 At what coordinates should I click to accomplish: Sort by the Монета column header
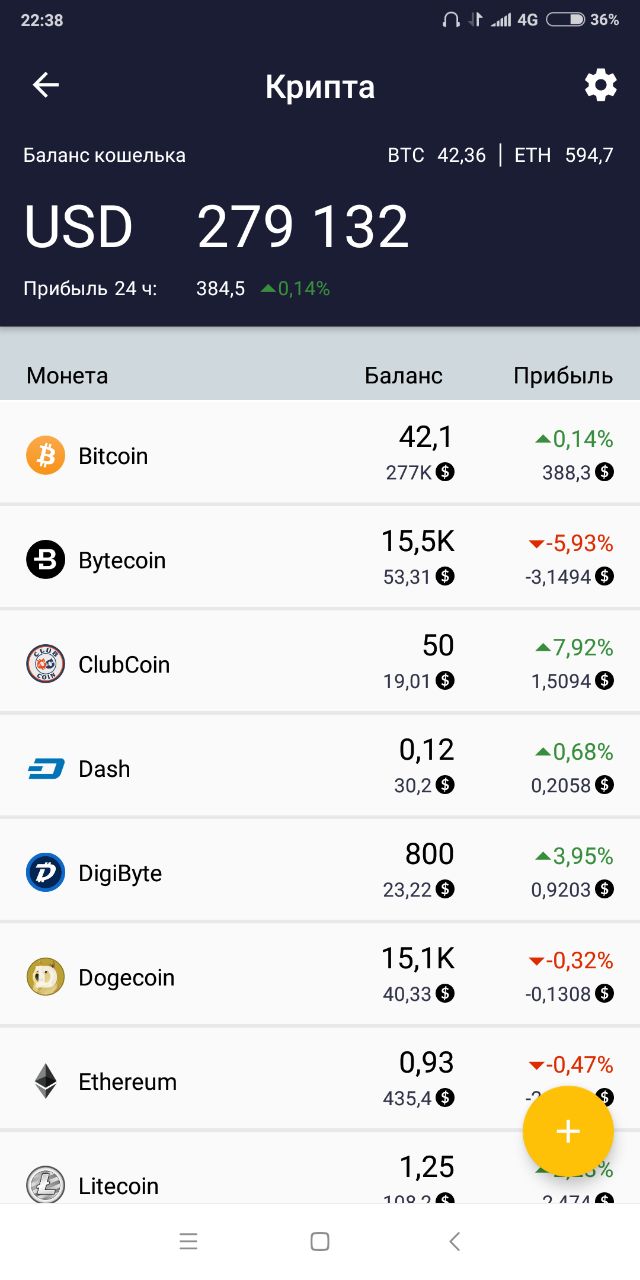(67, 376)
